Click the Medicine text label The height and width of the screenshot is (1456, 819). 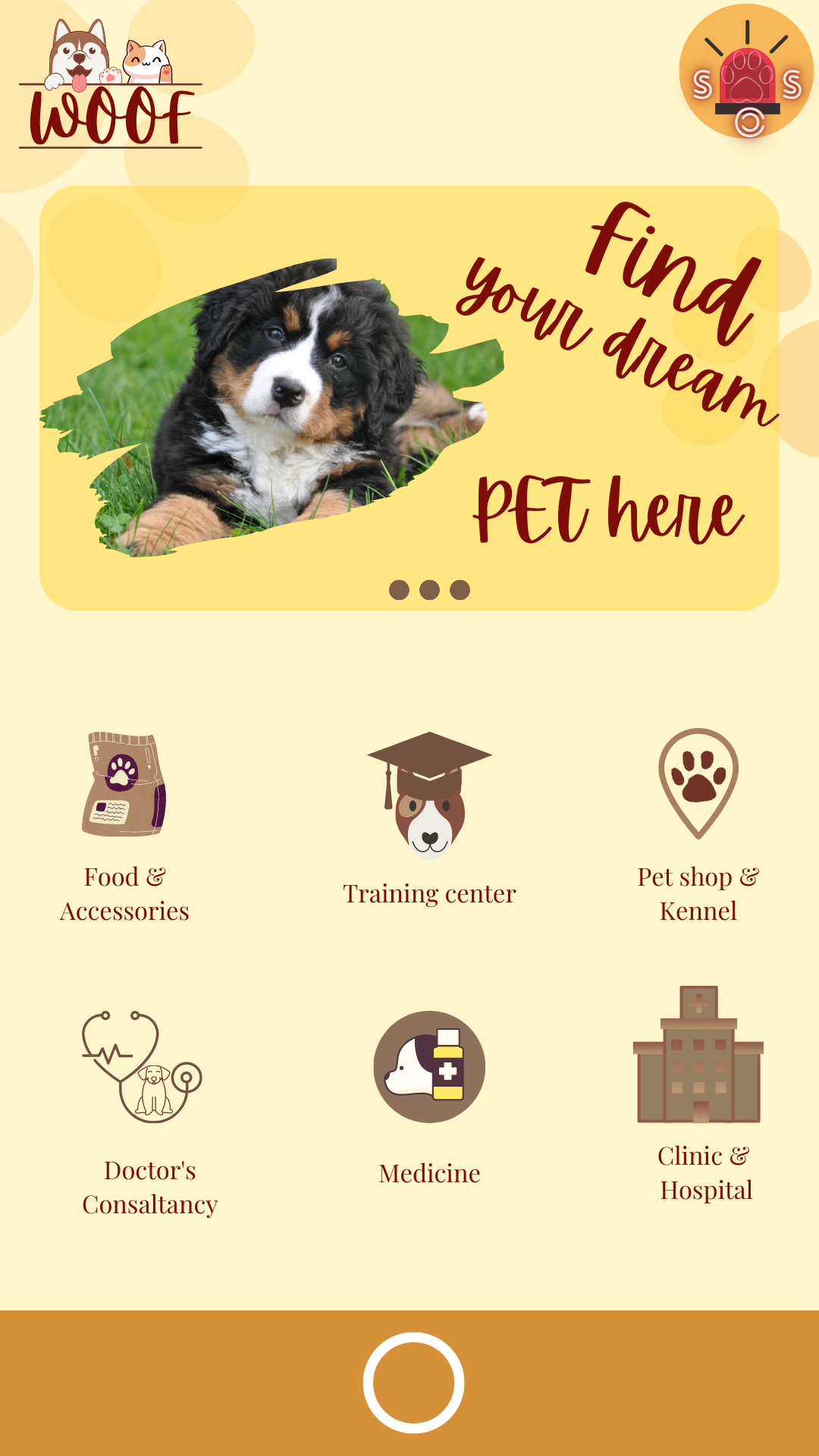point(428,1174)
